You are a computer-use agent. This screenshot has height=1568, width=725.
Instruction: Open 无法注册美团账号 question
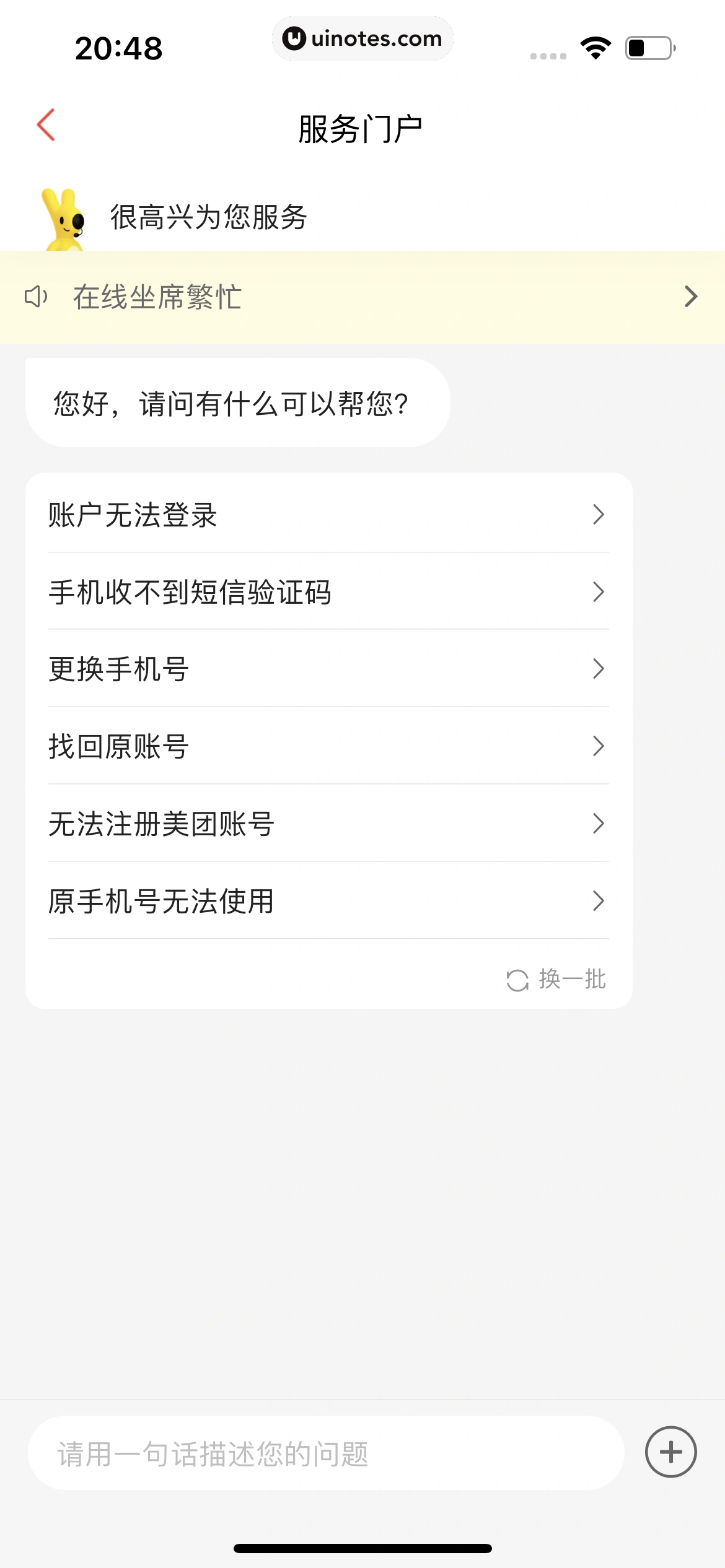tap(328, 824)
